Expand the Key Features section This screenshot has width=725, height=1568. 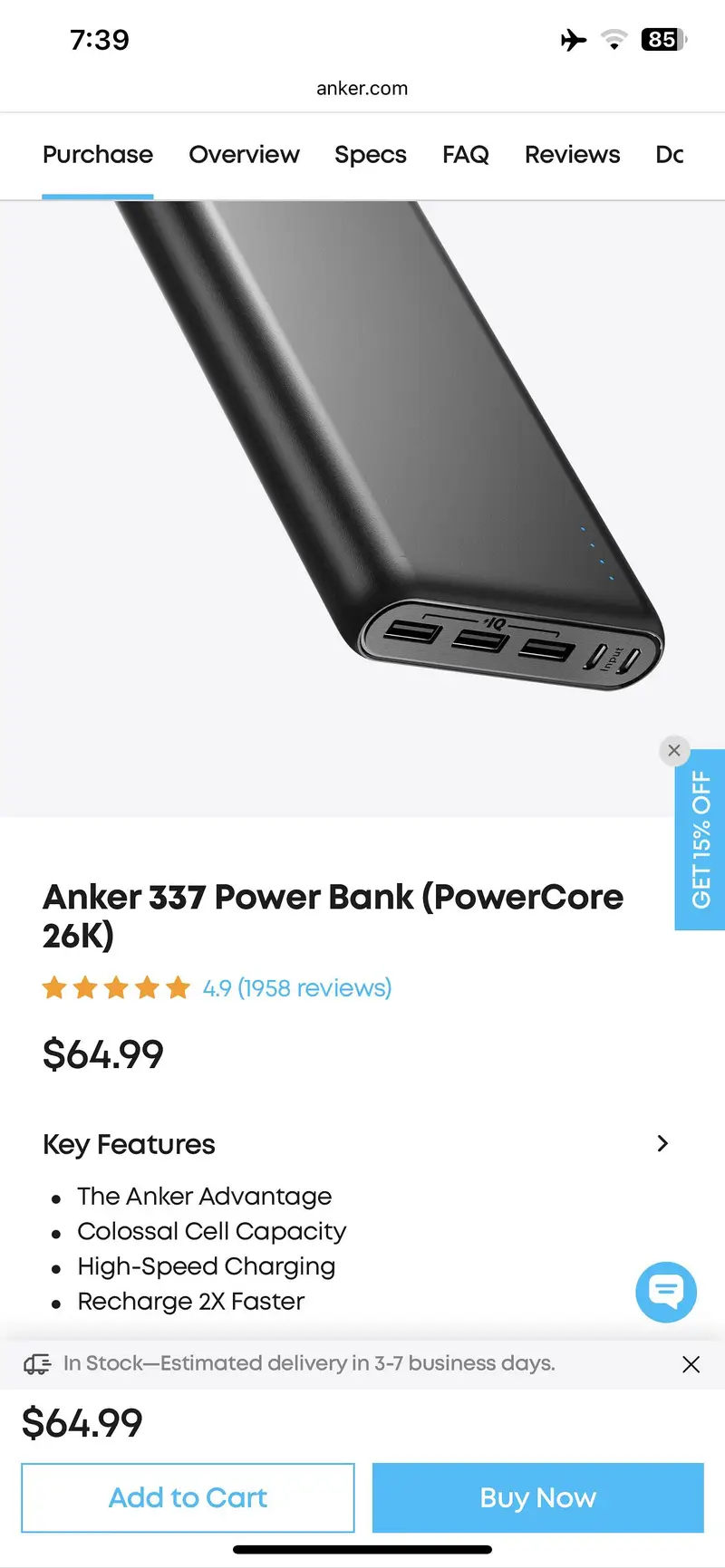pos(662,1143)
